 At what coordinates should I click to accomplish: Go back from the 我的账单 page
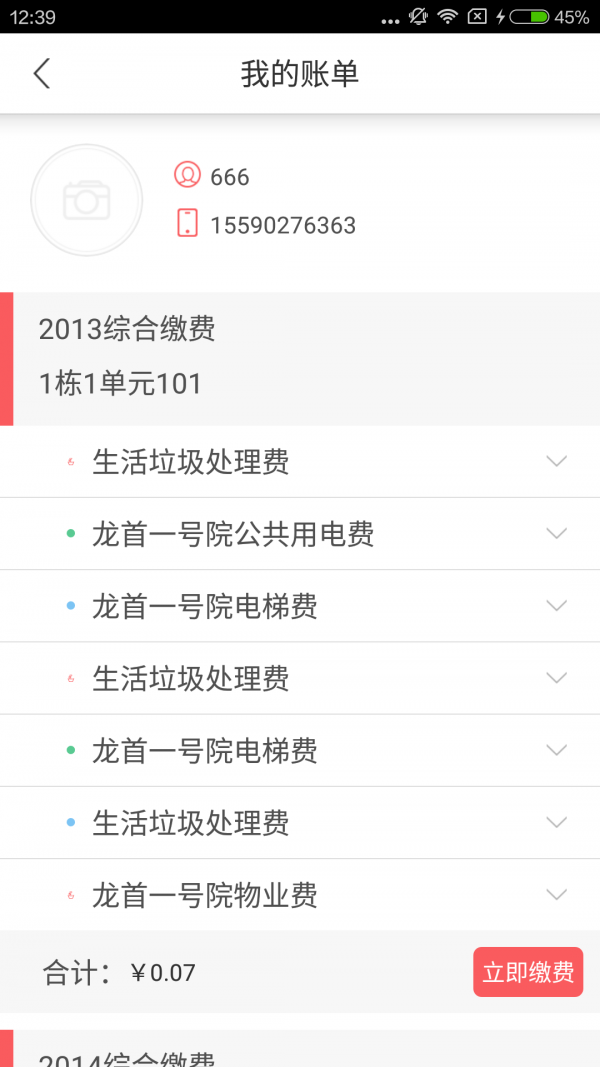pyautogui.click(x=41, y=74)
